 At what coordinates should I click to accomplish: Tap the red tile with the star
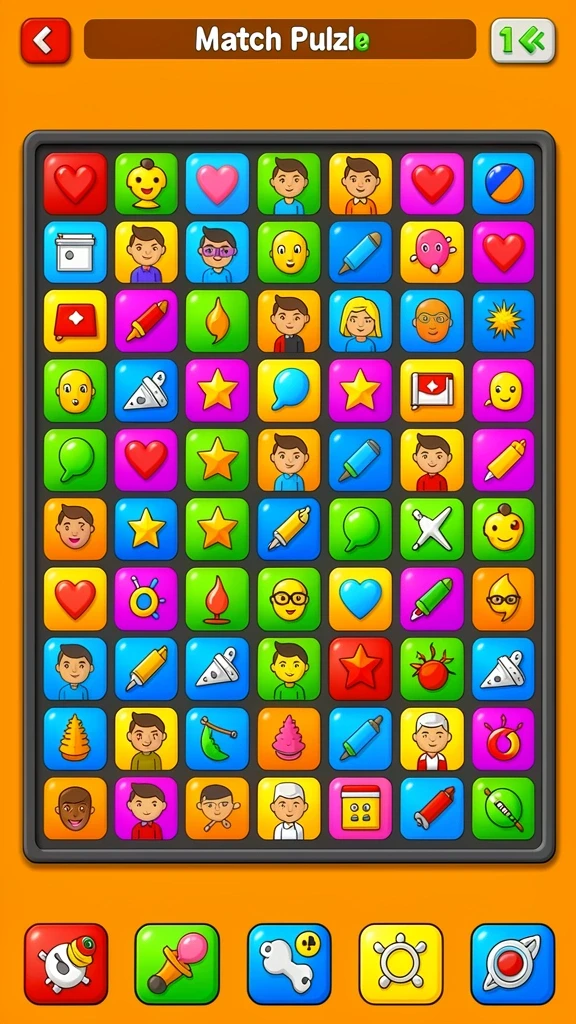pyautogui.click(x=360, y=669)
